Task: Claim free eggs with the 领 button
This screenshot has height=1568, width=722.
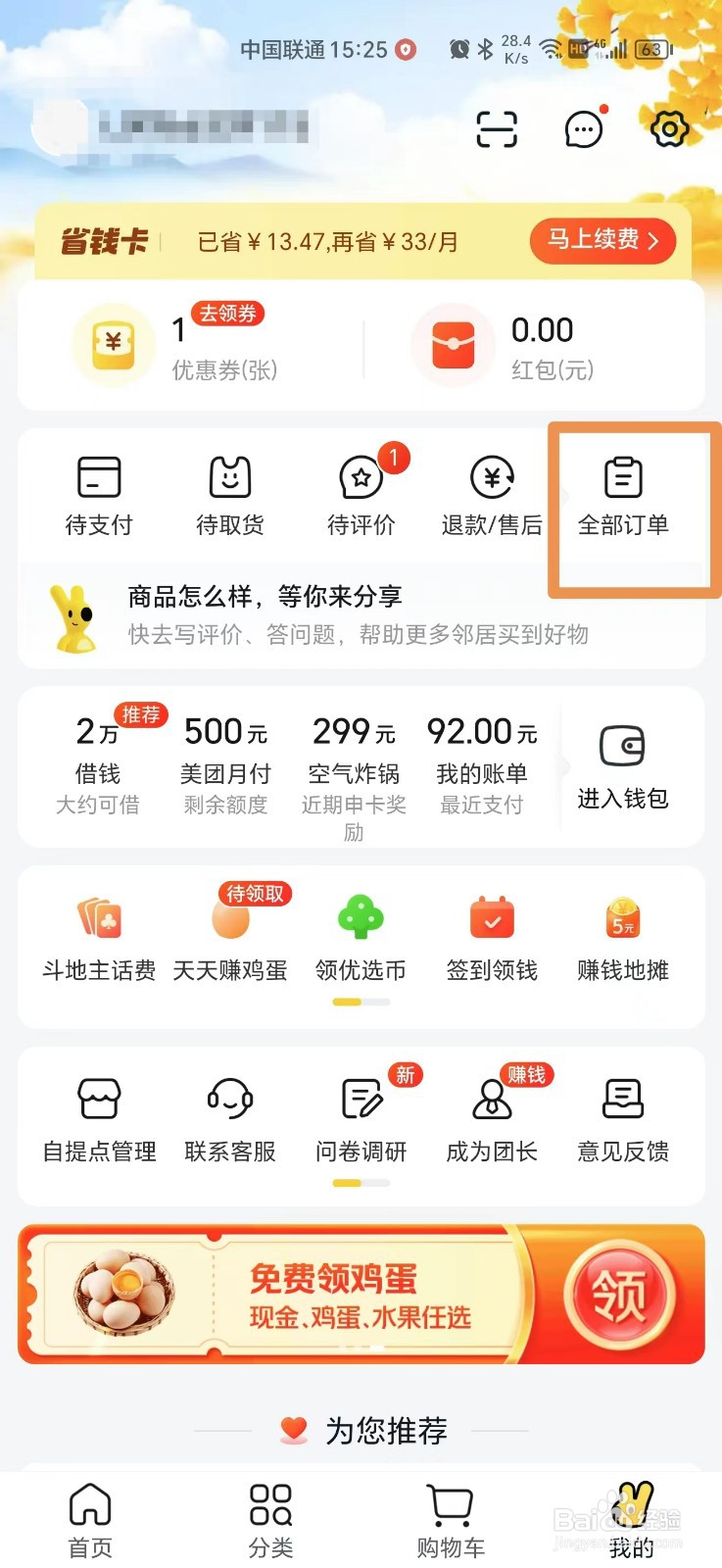Action: [615, 1294]
